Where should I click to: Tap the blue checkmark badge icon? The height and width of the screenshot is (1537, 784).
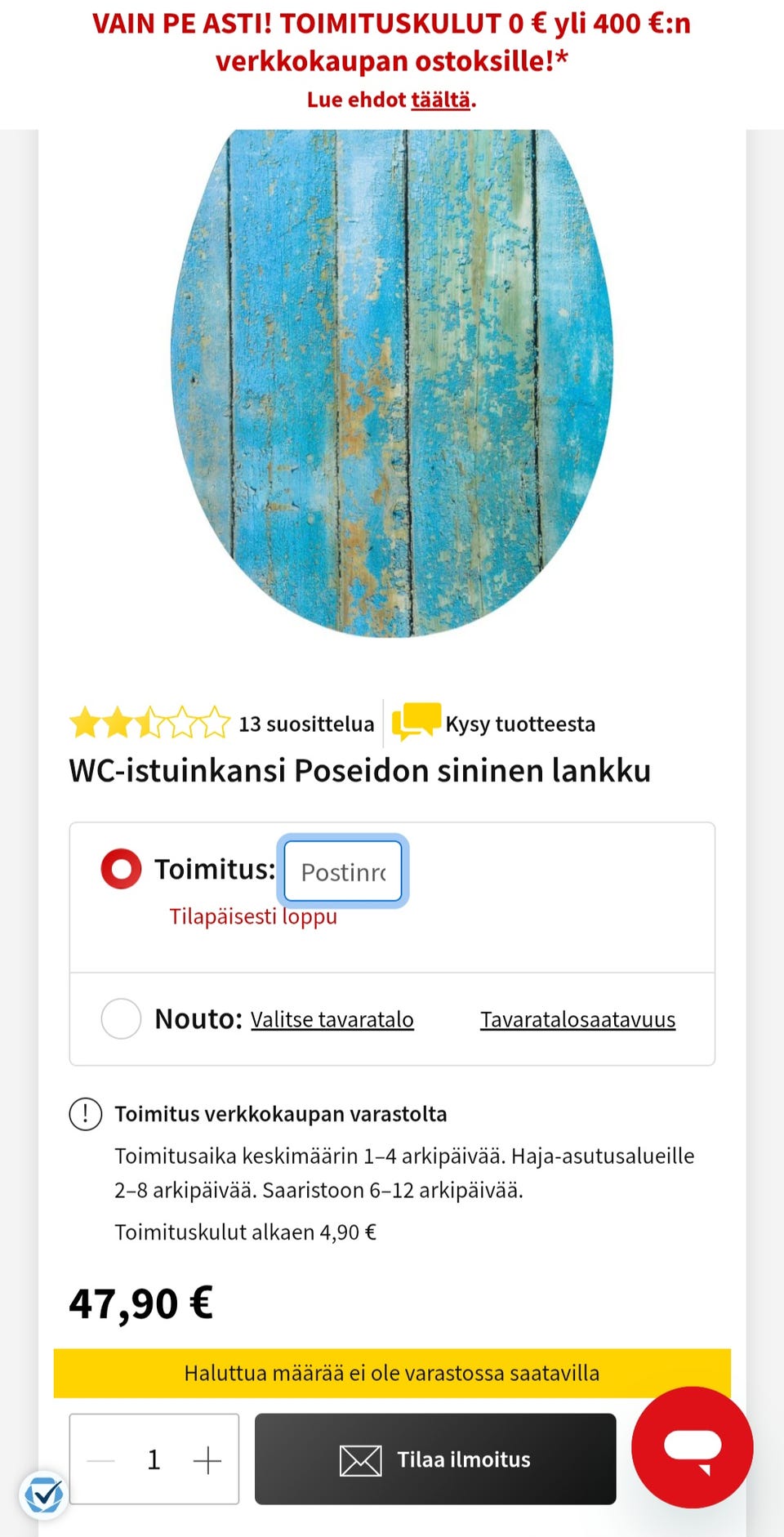click(43, 1495)
